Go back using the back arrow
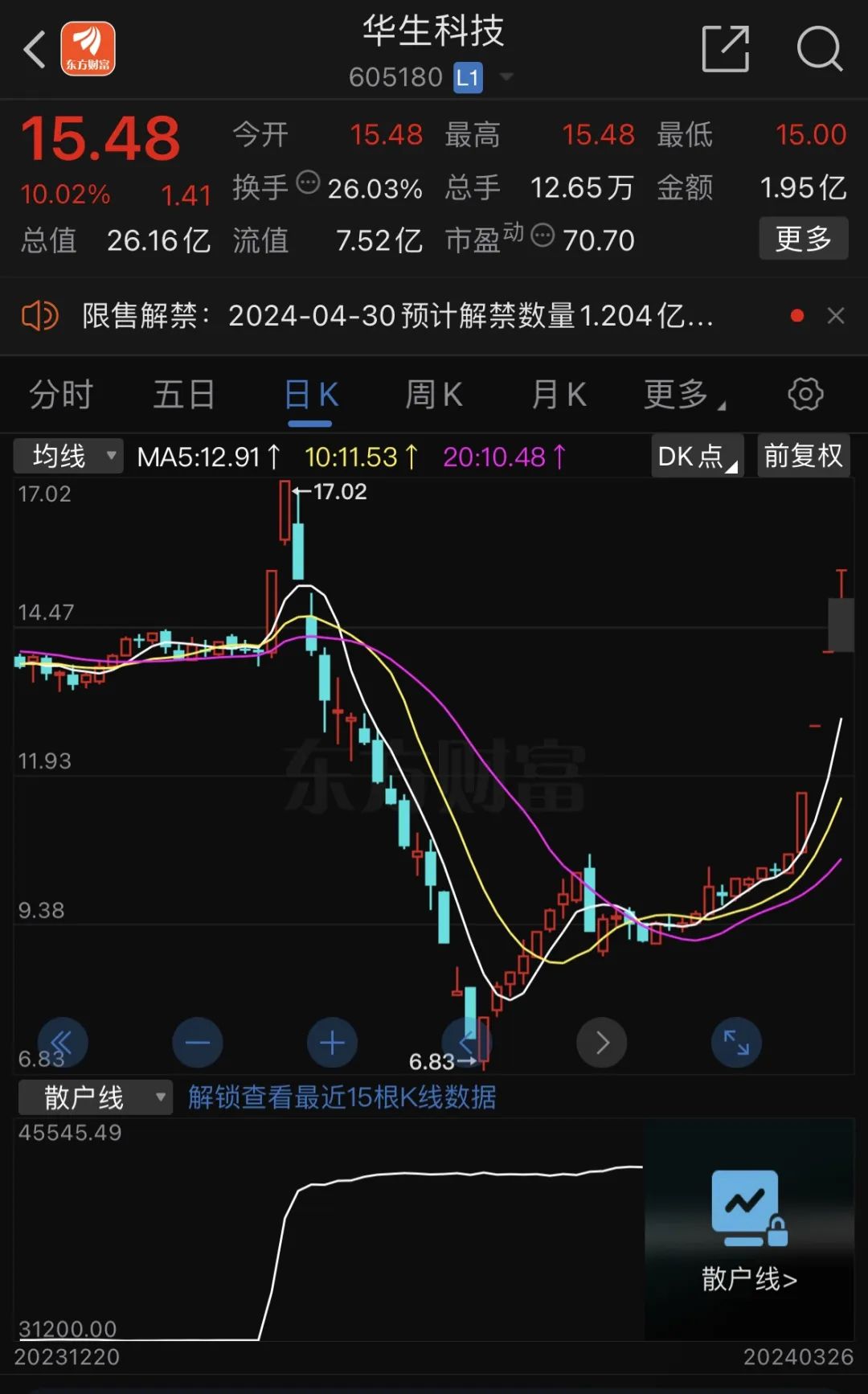Screen dimensions: 868x1394 click(x=34, y=50)
